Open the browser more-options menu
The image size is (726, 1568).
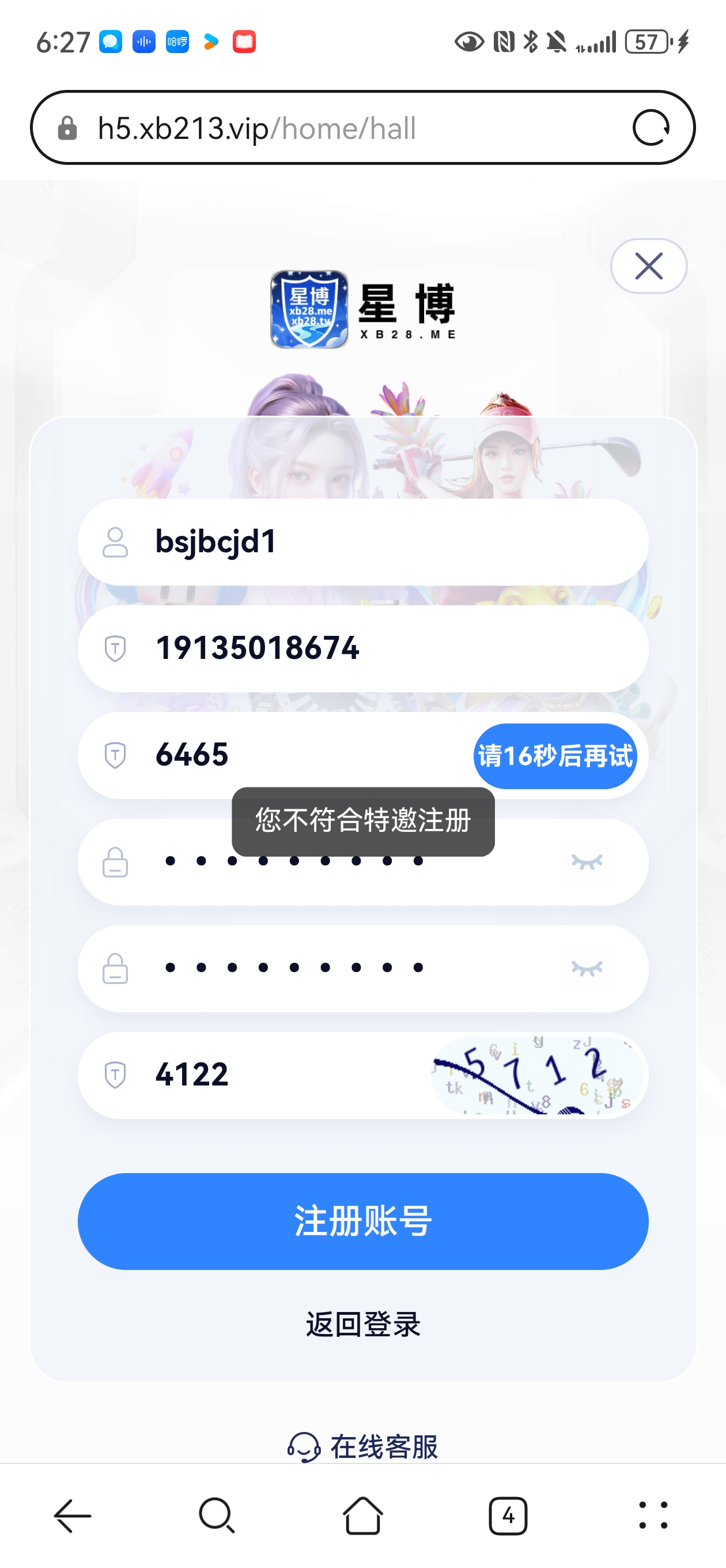(x=653, y=1516)
